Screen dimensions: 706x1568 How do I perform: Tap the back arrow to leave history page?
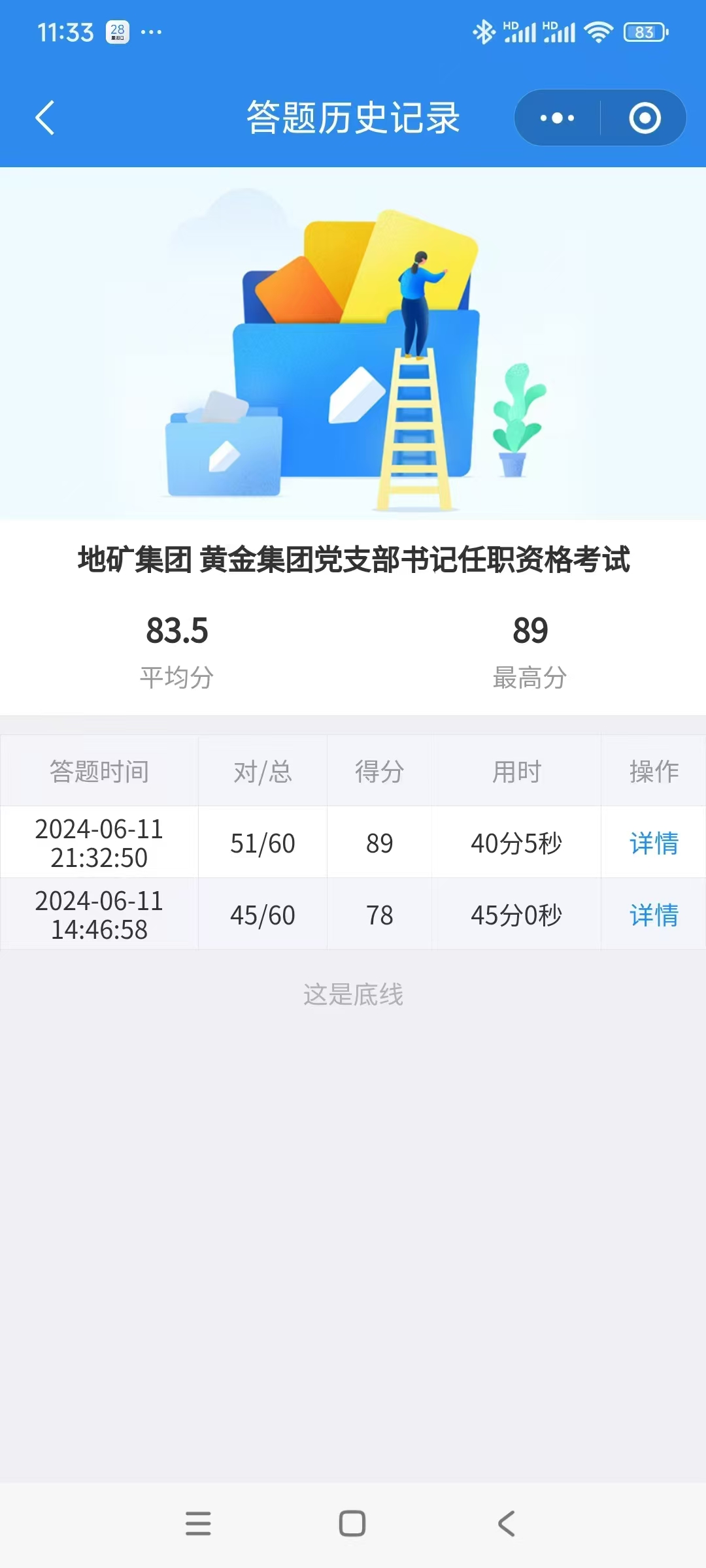coord(44,118)
